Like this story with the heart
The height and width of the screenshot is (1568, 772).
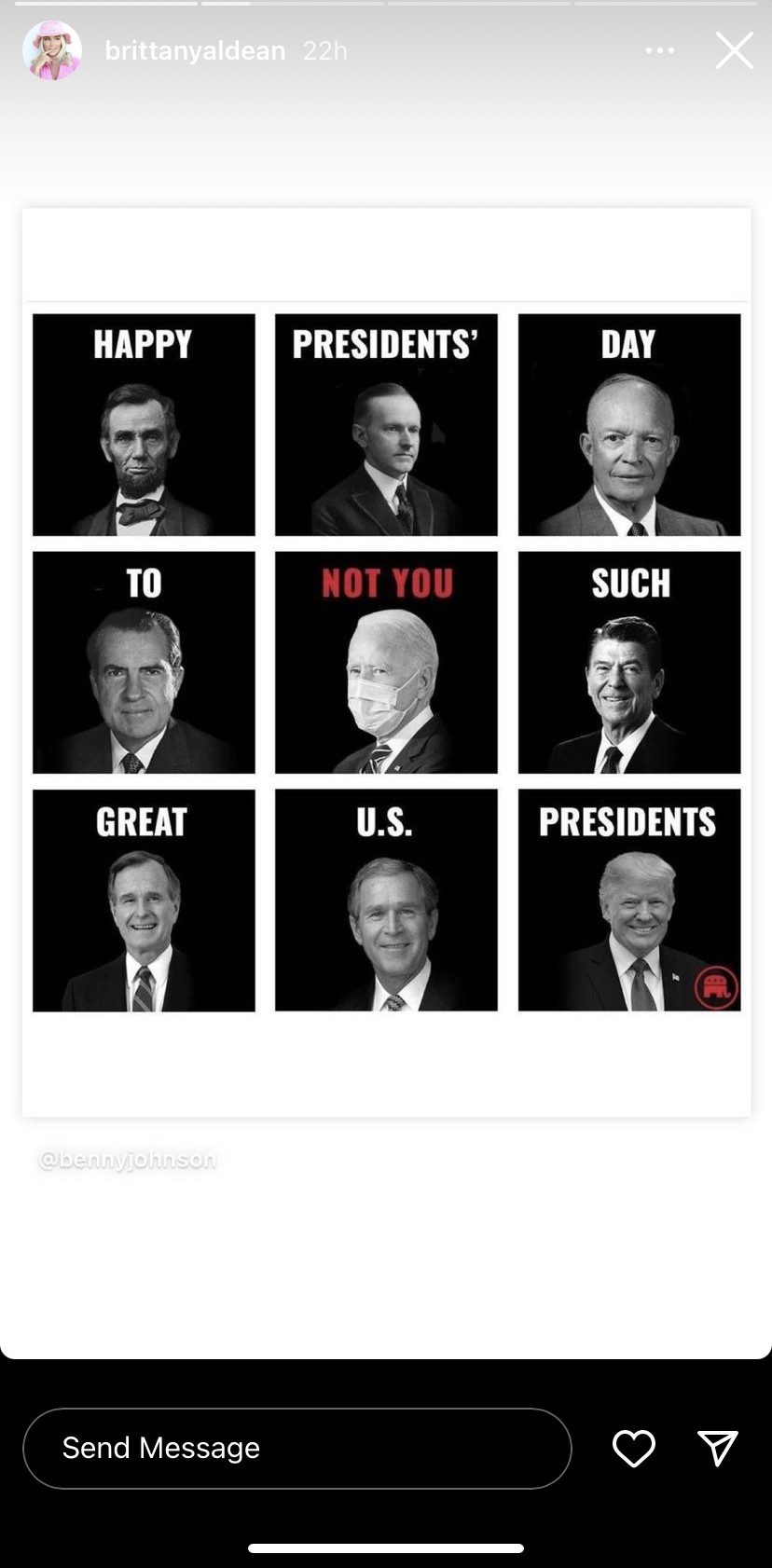click(633, 1448)
